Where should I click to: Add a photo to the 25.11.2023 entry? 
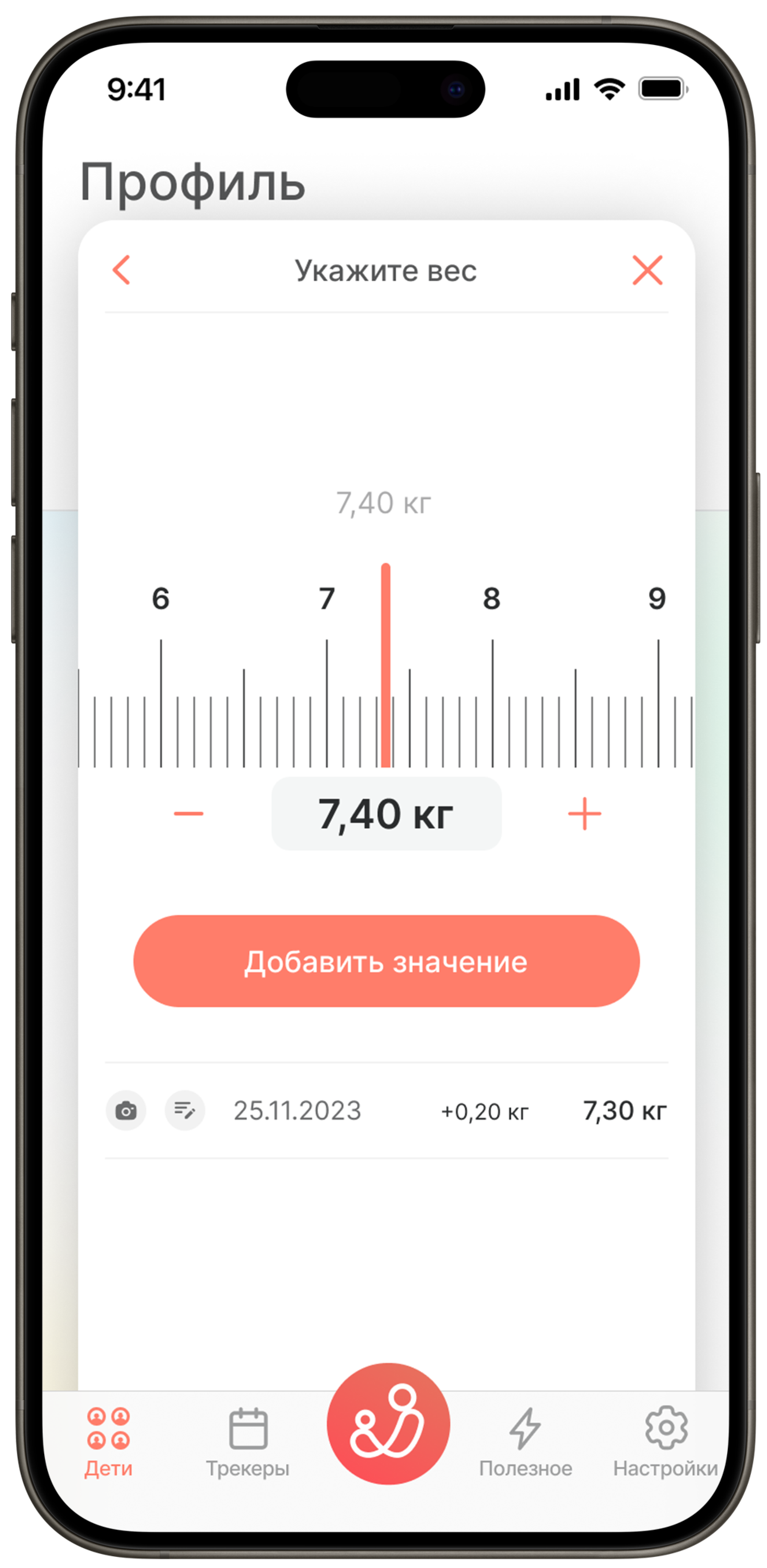click(x=126, y=1110)
